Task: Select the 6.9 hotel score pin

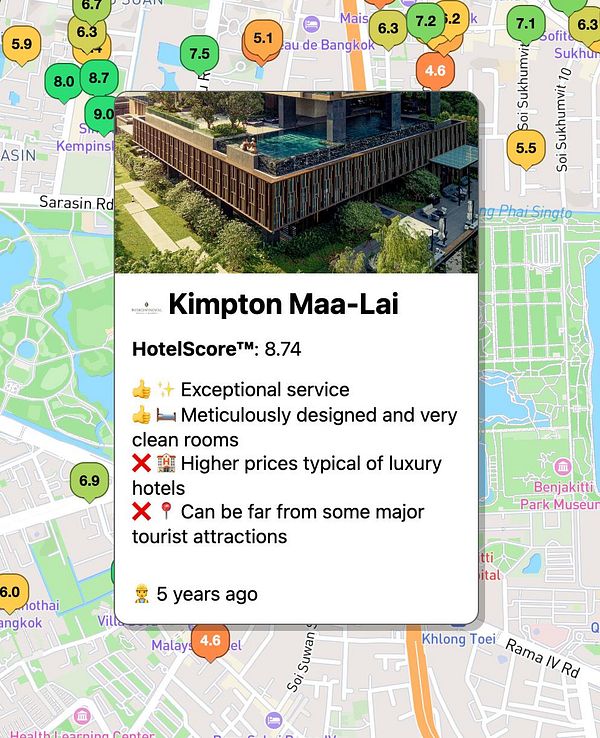Action: (89, 482)
